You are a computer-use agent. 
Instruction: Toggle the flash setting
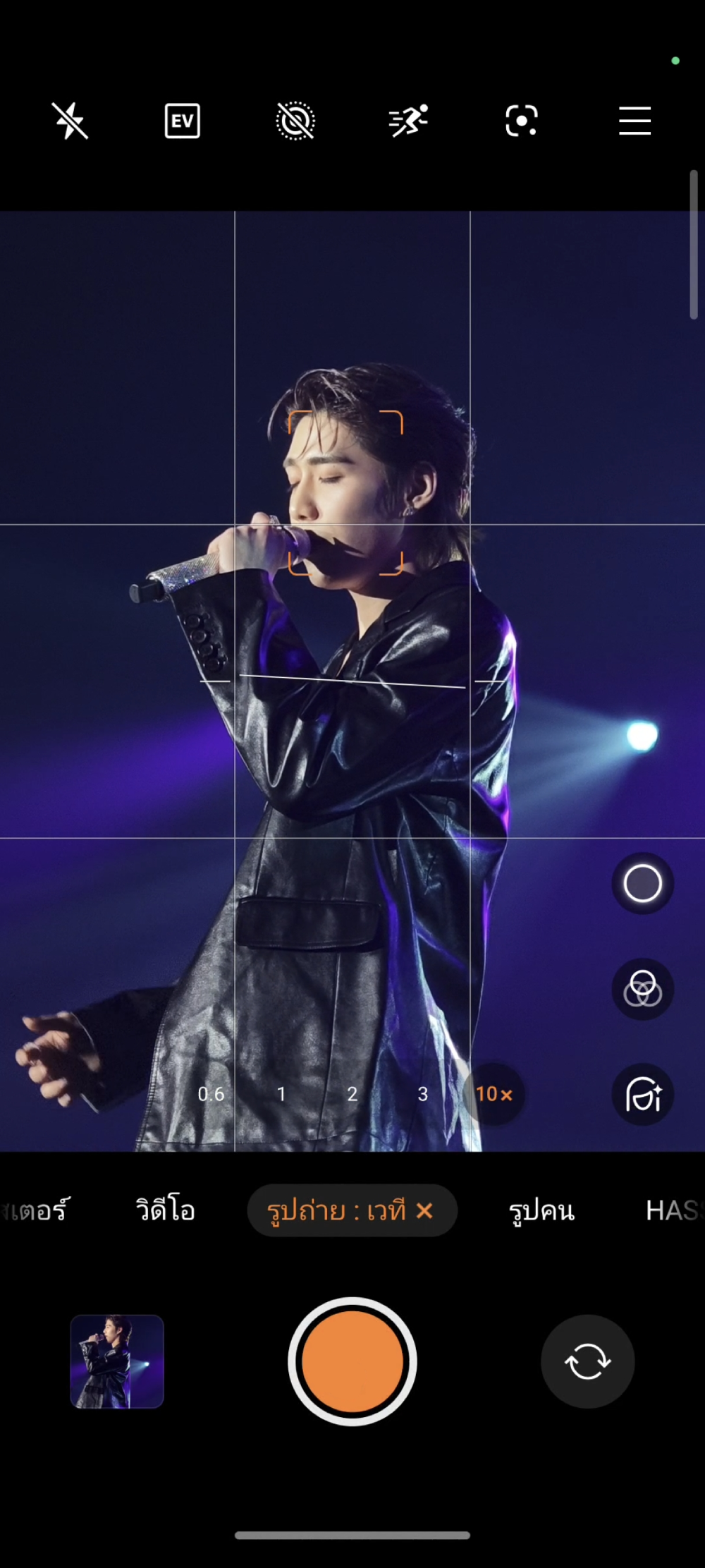point(70,121)
